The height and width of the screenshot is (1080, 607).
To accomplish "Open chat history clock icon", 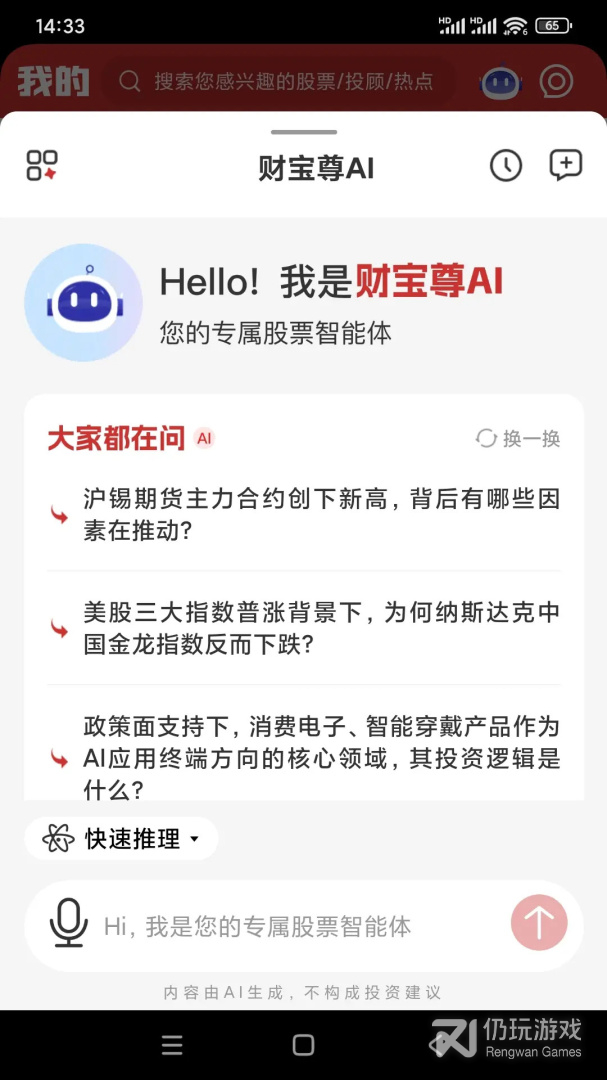I will 506,166.
